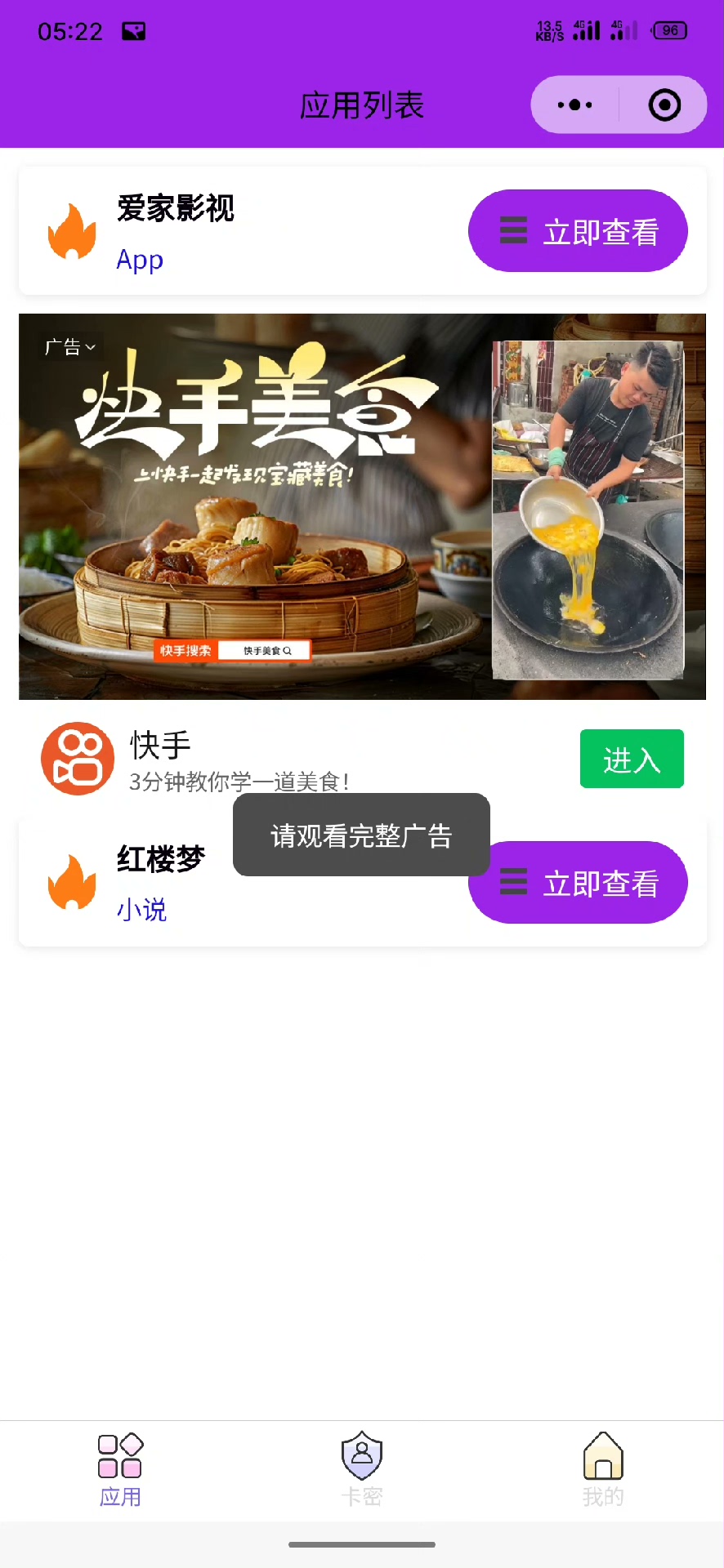Tap the green 进入 button for 快手
Viewport: 724px width, 1568px height.
(x=632, y=759)
